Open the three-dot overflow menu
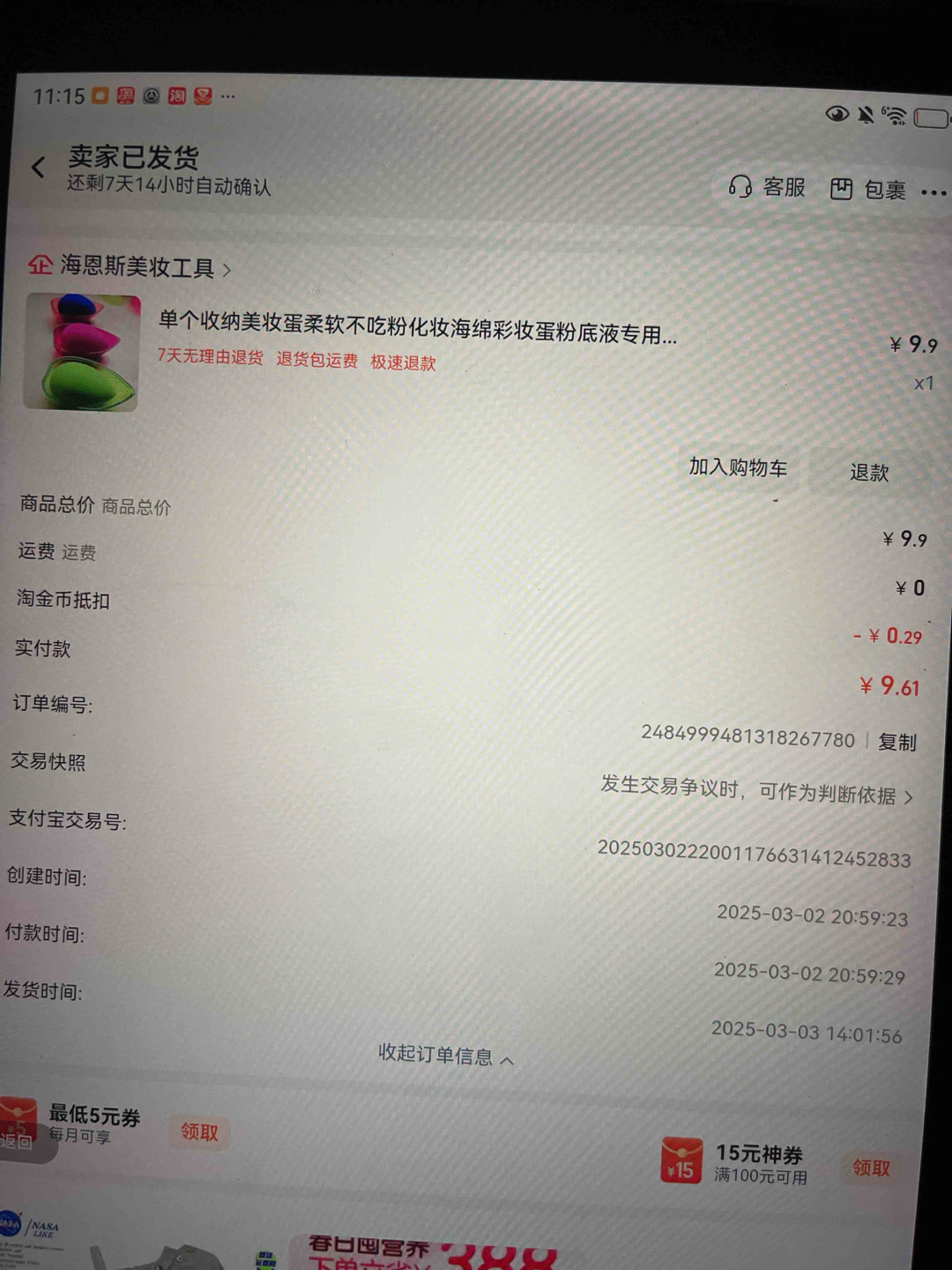 coord(933,192)
